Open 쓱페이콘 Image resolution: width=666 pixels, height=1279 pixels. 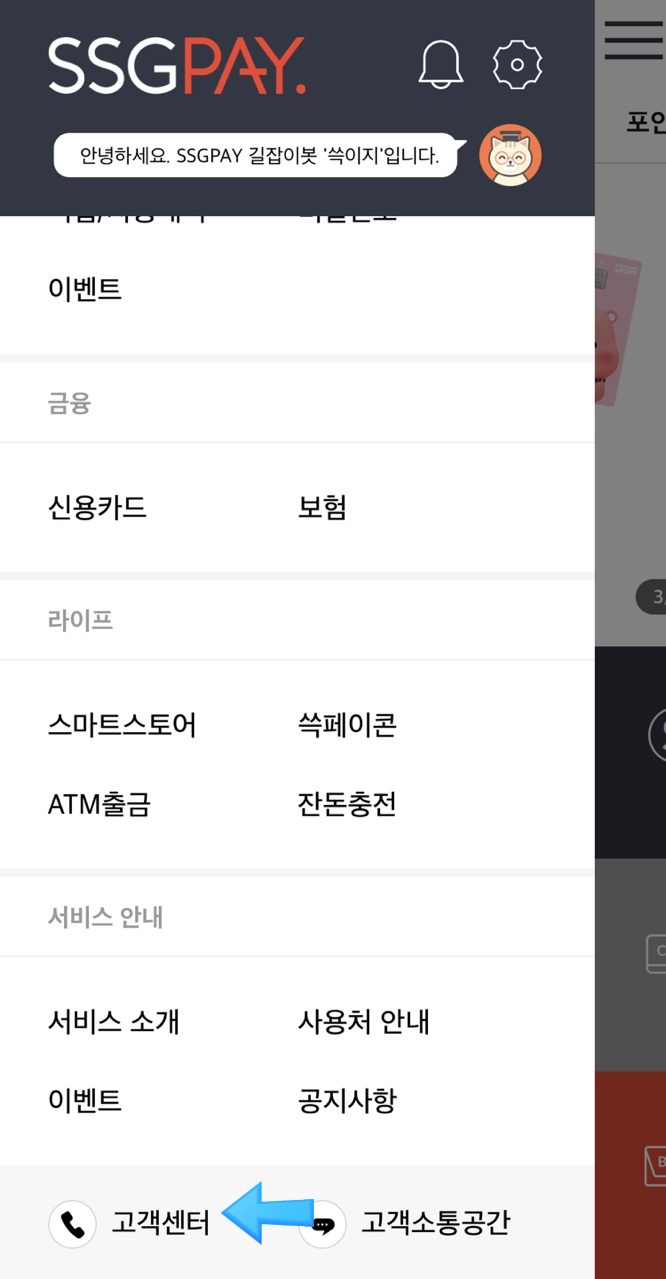[x=347, y=724]
